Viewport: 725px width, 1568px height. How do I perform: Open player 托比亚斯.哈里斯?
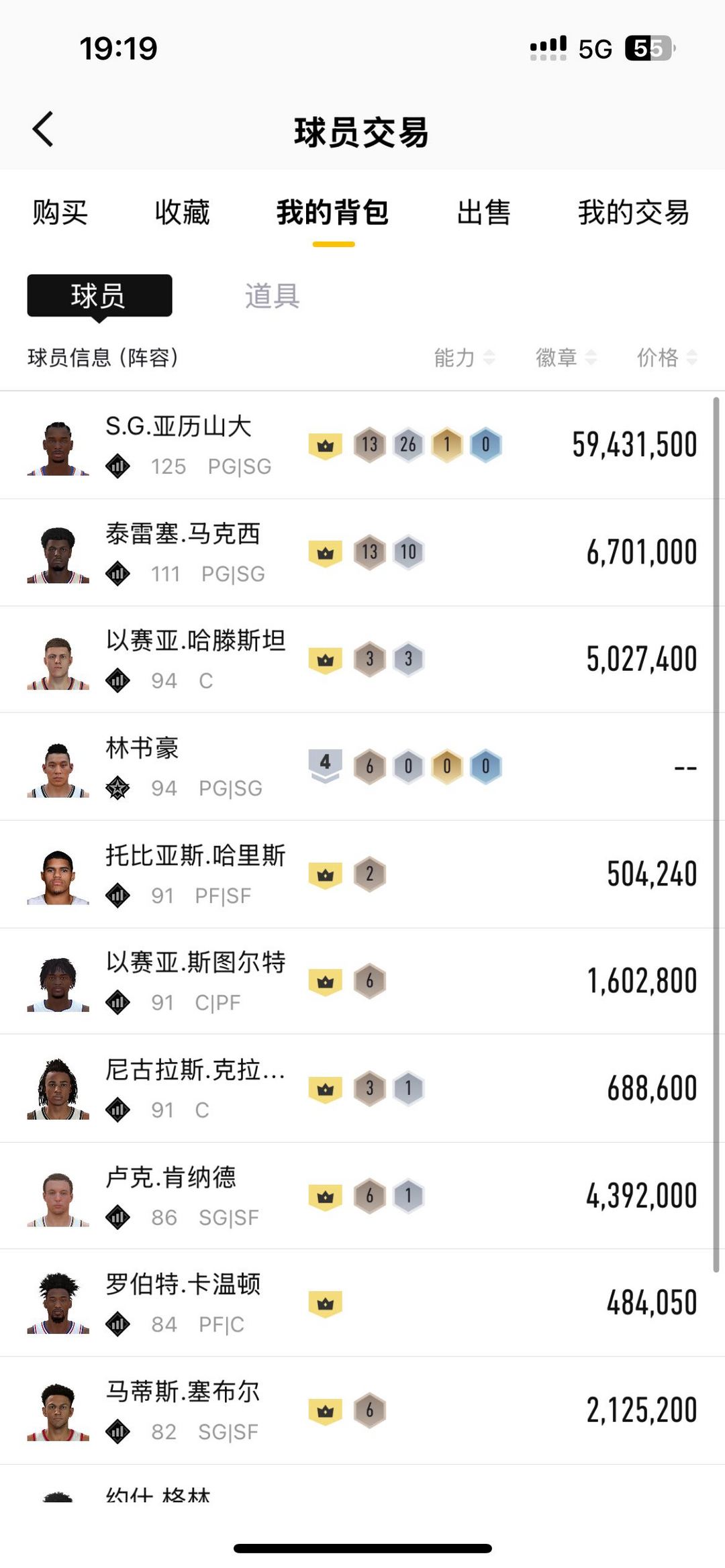pyautogui.click(x=195, y=874)
